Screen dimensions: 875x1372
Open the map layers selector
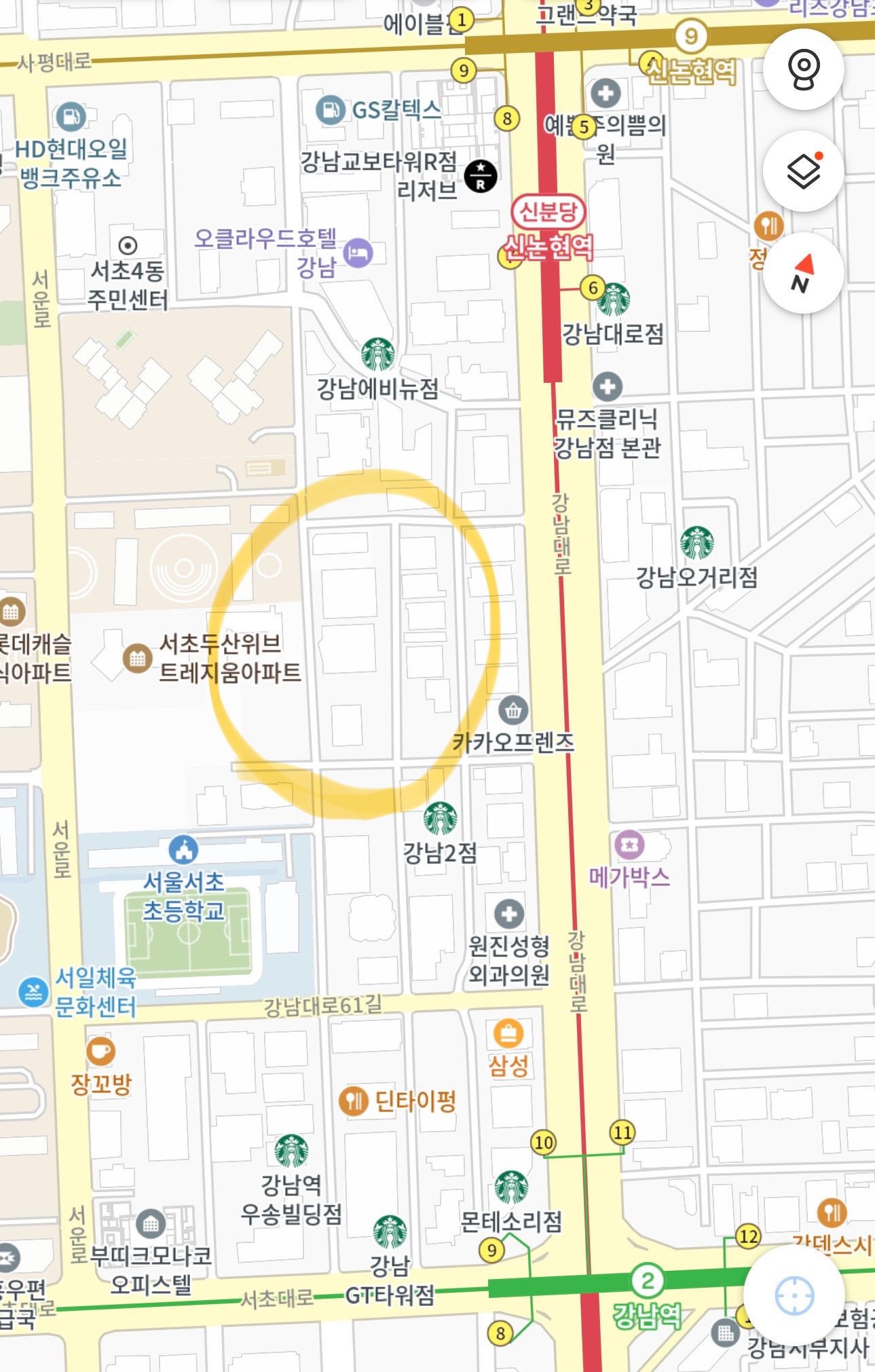(803, 171)
